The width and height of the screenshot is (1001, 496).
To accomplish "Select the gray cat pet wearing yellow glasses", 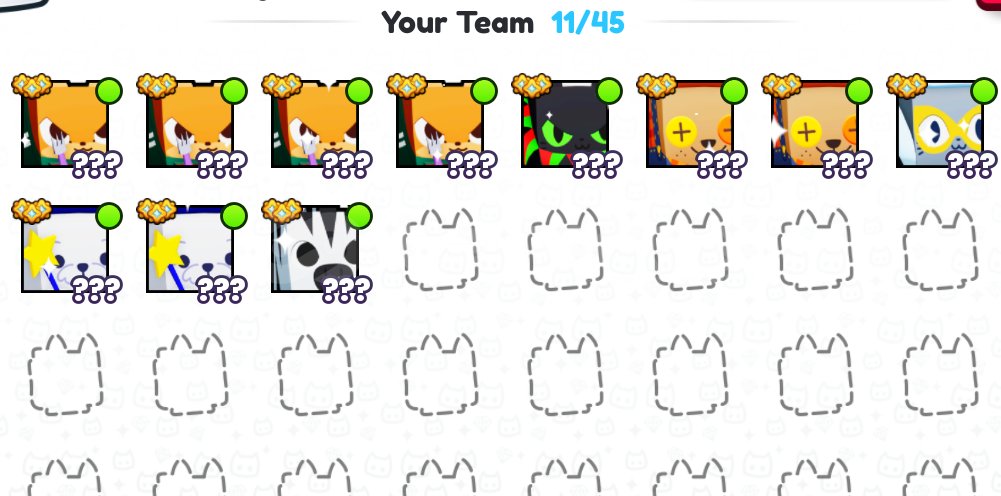I will click(938, 127).
